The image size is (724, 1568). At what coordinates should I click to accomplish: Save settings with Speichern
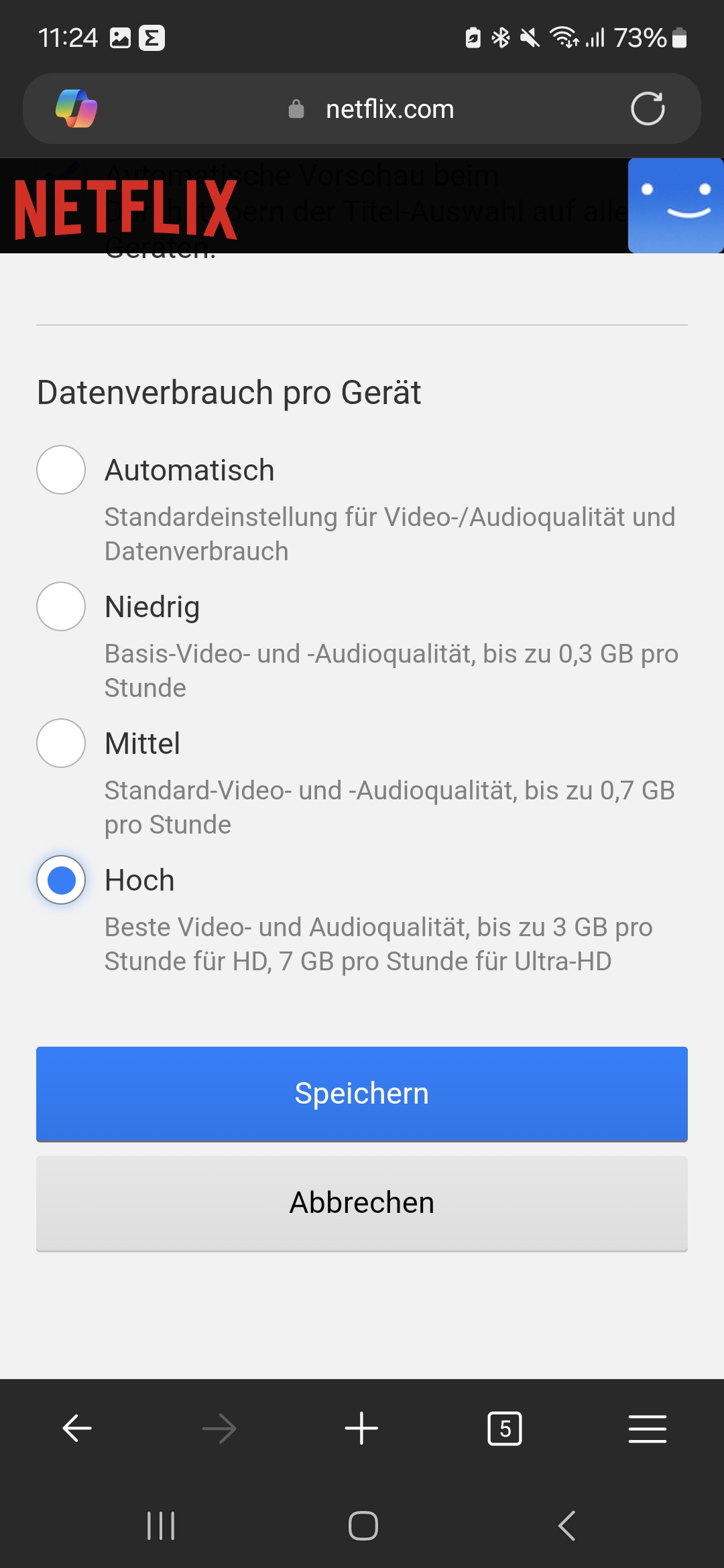point(362,1094)
